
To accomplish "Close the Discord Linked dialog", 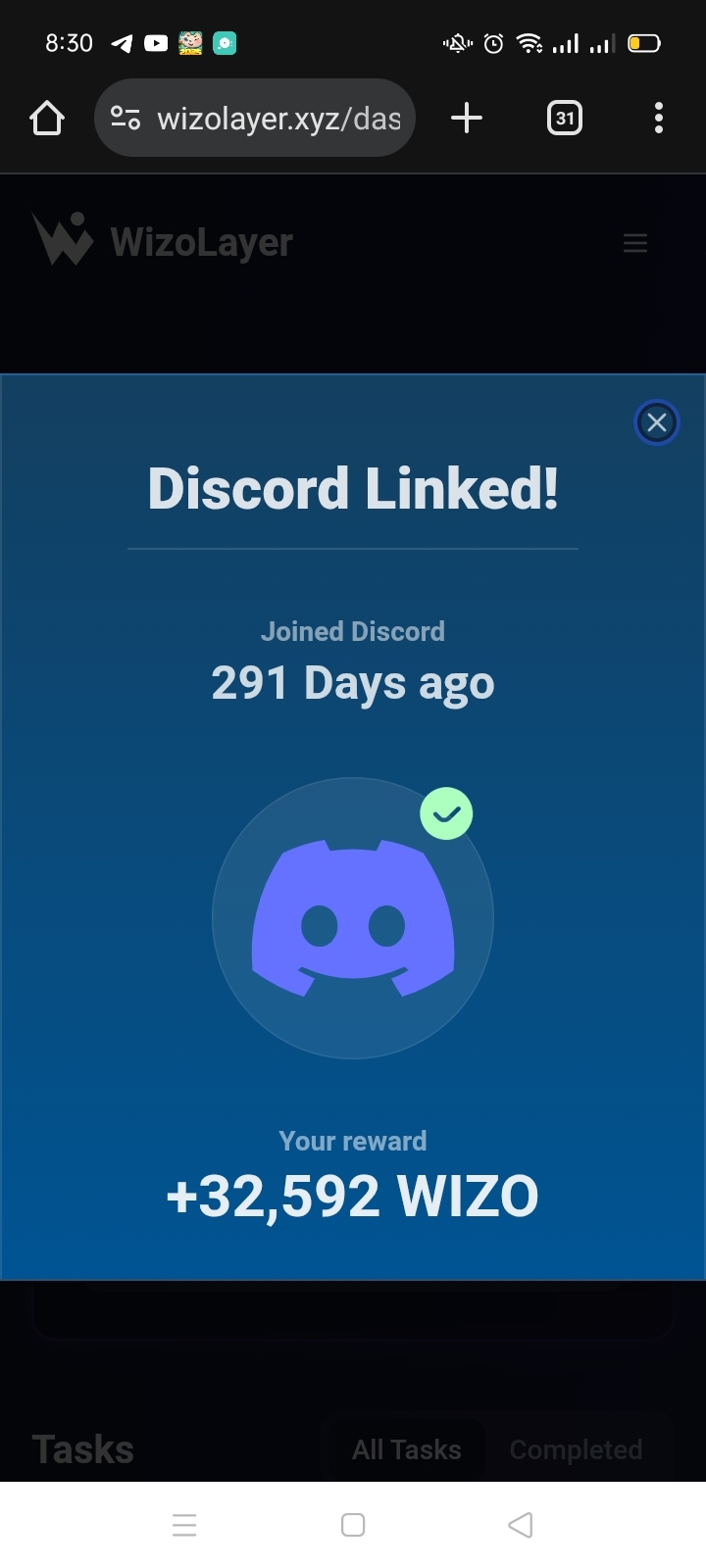I will (656, 422).
